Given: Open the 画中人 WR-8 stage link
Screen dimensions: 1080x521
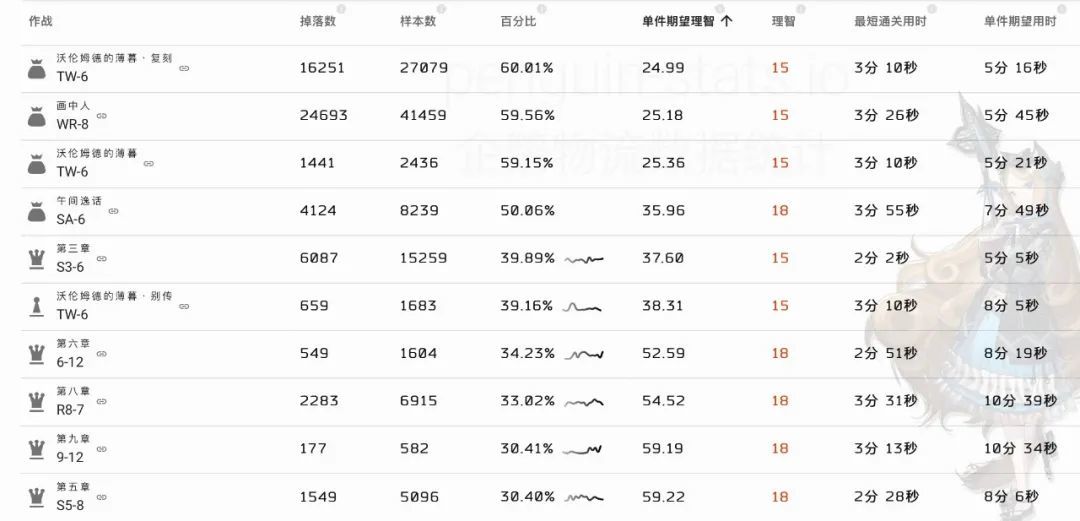Looking at the screenshot, I should coord(102,116).
